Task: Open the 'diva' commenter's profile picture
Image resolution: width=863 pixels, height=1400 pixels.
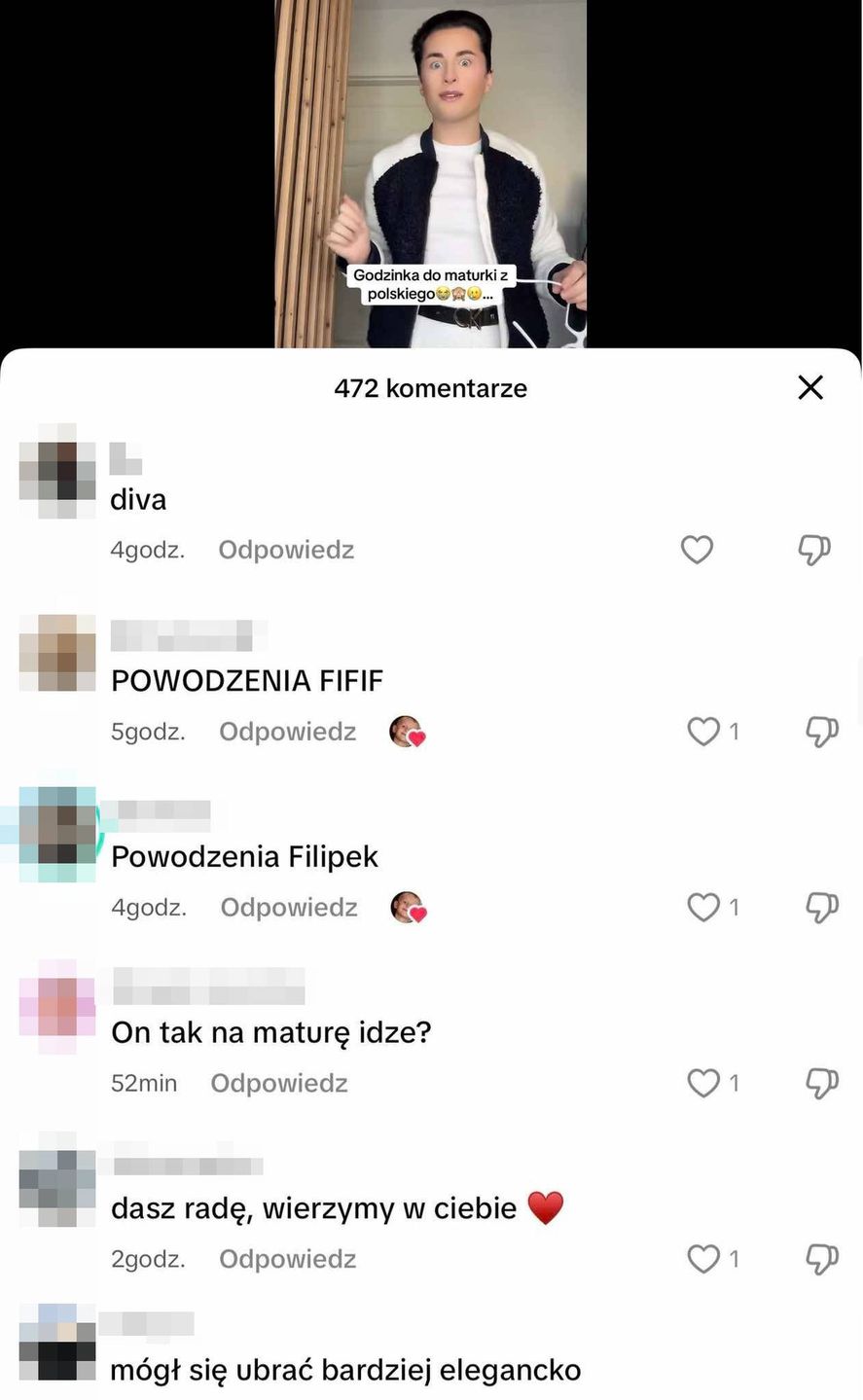Action: (58, 471)
